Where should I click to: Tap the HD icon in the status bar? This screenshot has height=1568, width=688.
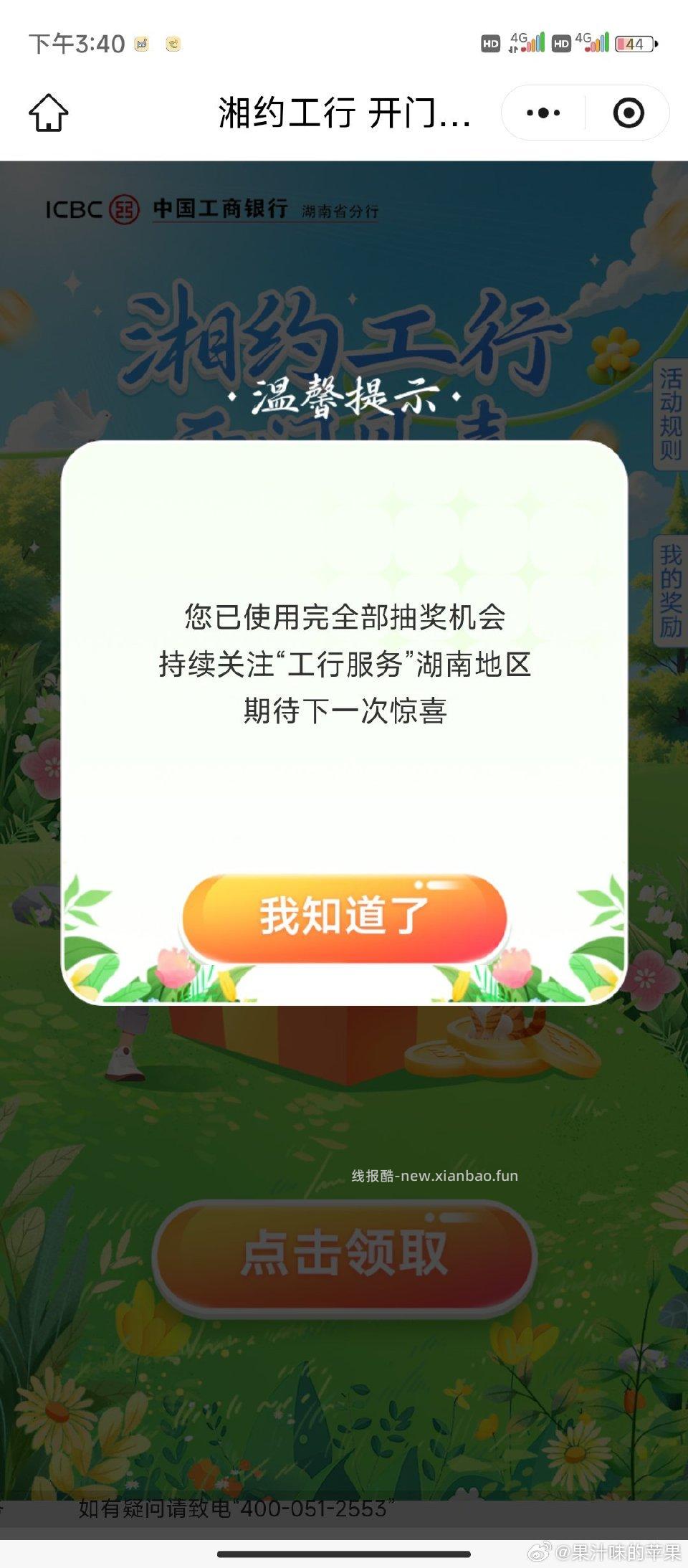point(492,44)
